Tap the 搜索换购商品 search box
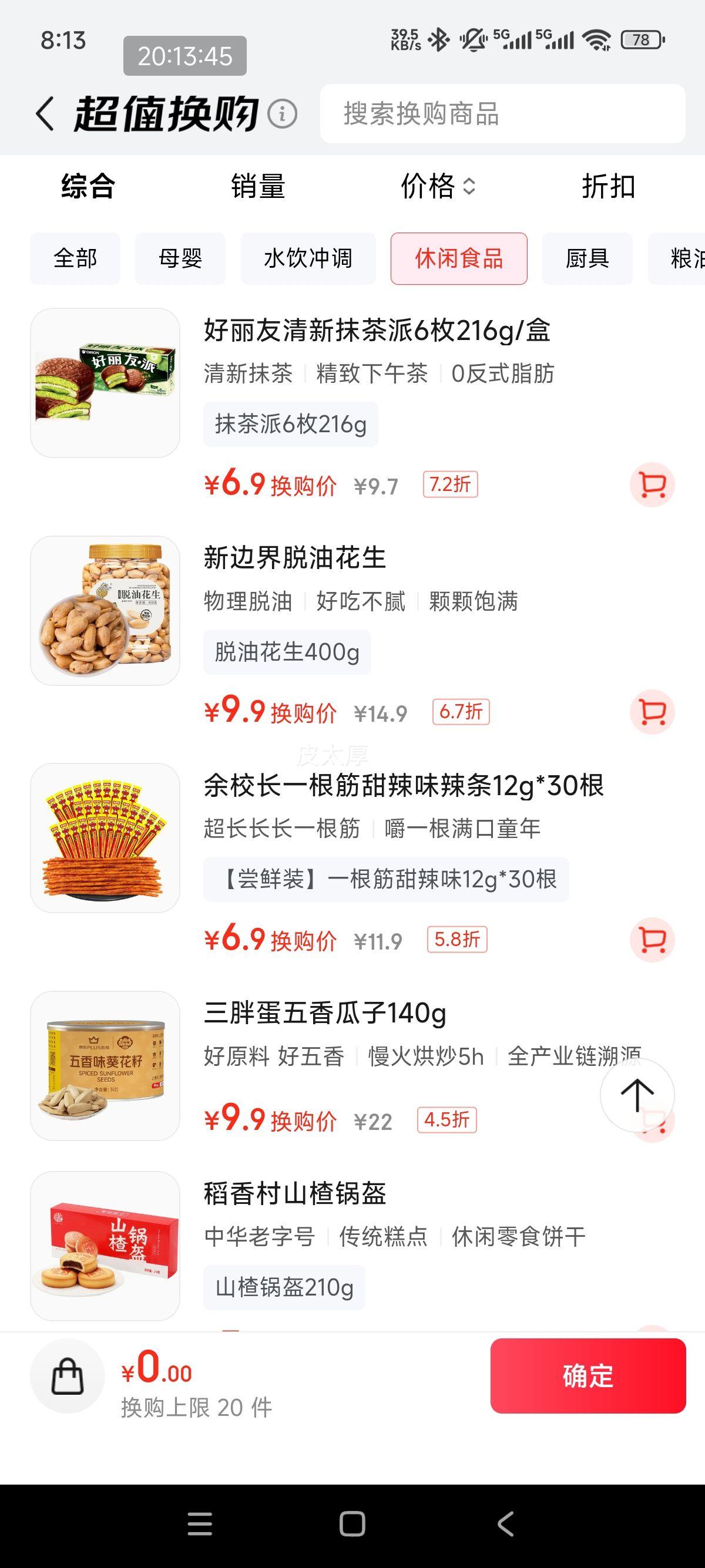Screen dimensions: 705x1568 tap(502, 114)
